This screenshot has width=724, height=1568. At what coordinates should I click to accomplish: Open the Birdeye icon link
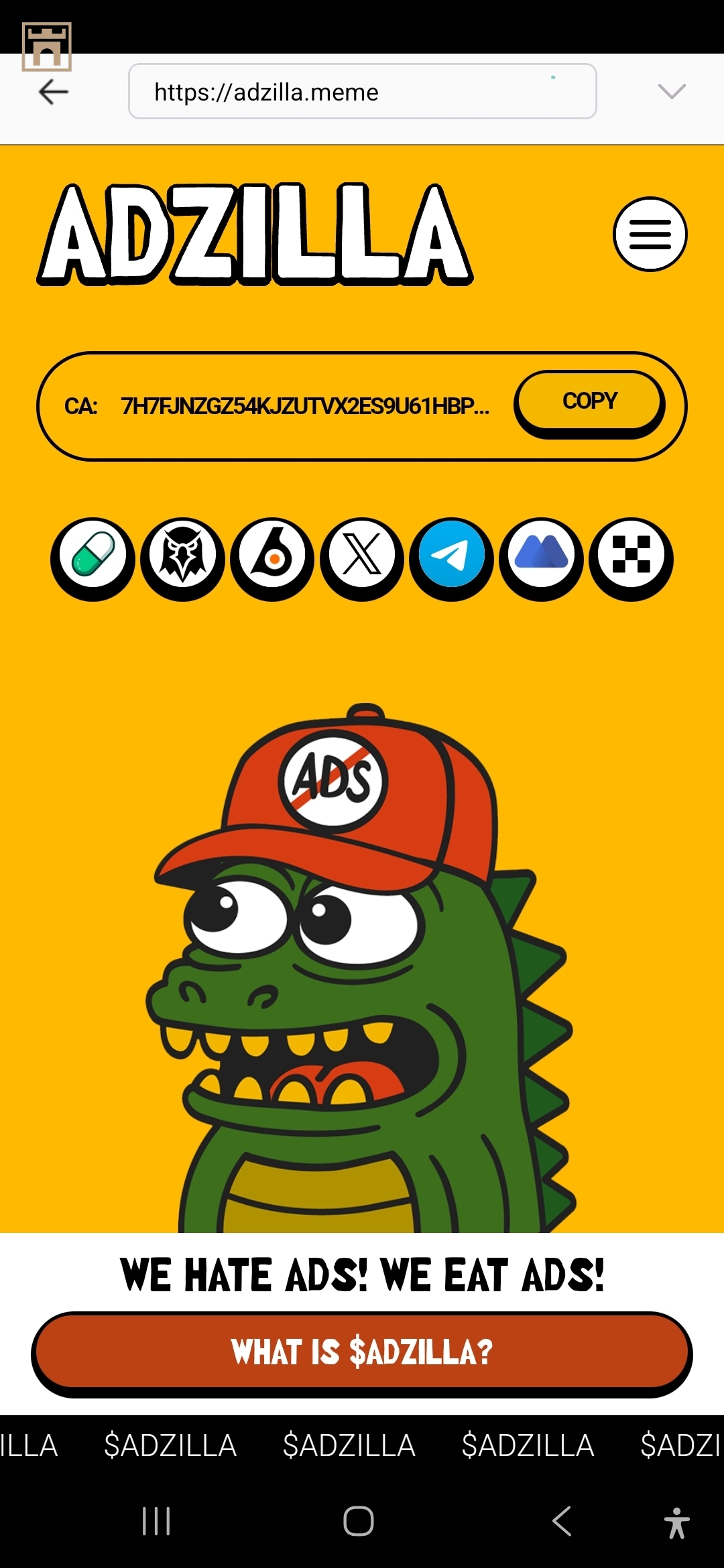[x=272, y=556]
